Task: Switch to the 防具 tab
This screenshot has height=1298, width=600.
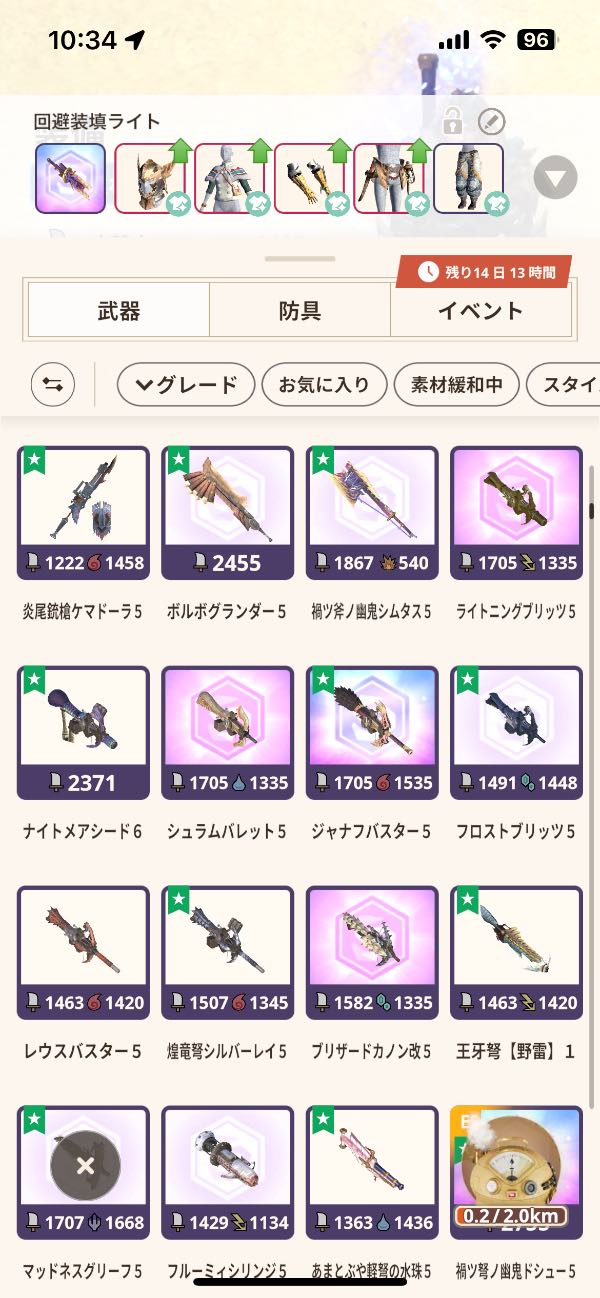Action: coord(300,310)
